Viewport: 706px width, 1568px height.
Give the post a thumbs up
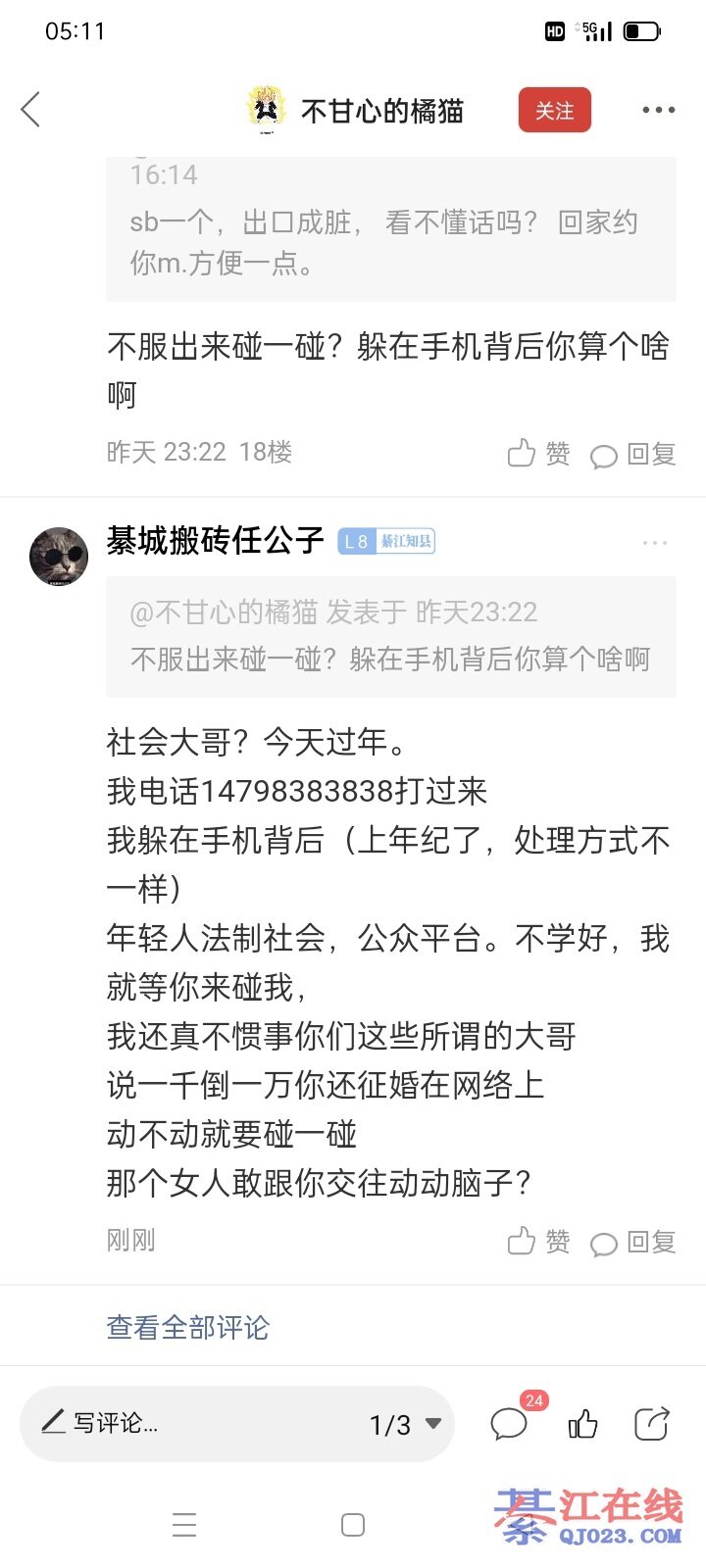tap(583, 1423)
